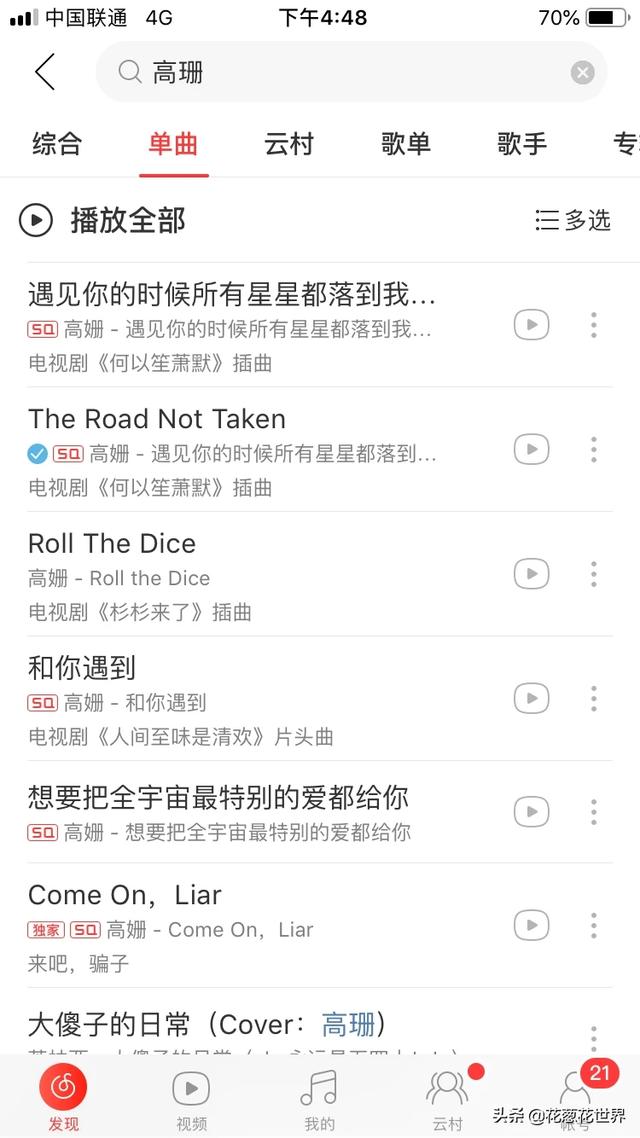Open the 视频 bottom tab
The height and width of the screenshot is (1138, 640).
pyautogui.click(x=191, y=1096)
